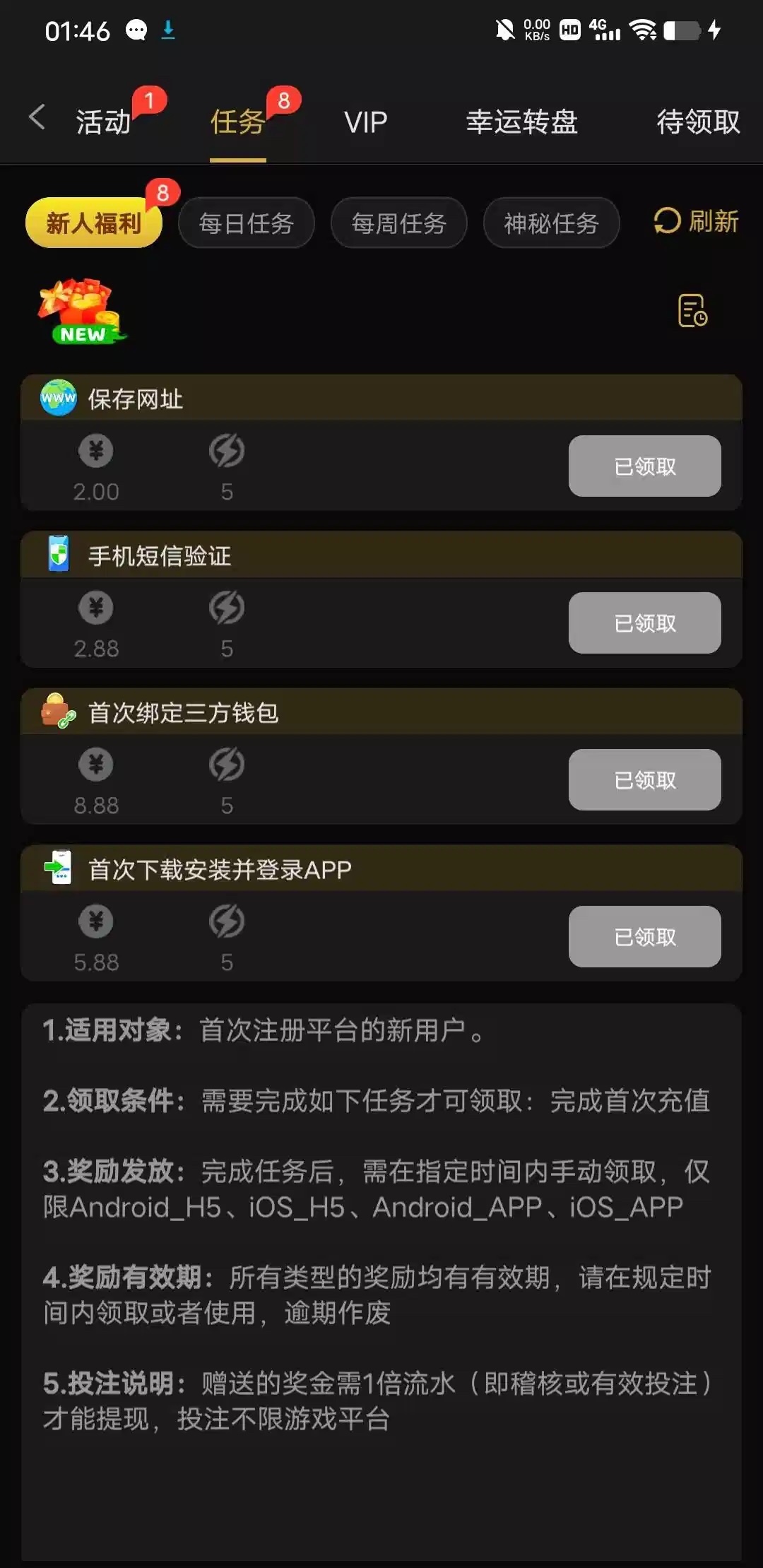Select the 任务 tab

pyautogui.click(x=237, y=122)
